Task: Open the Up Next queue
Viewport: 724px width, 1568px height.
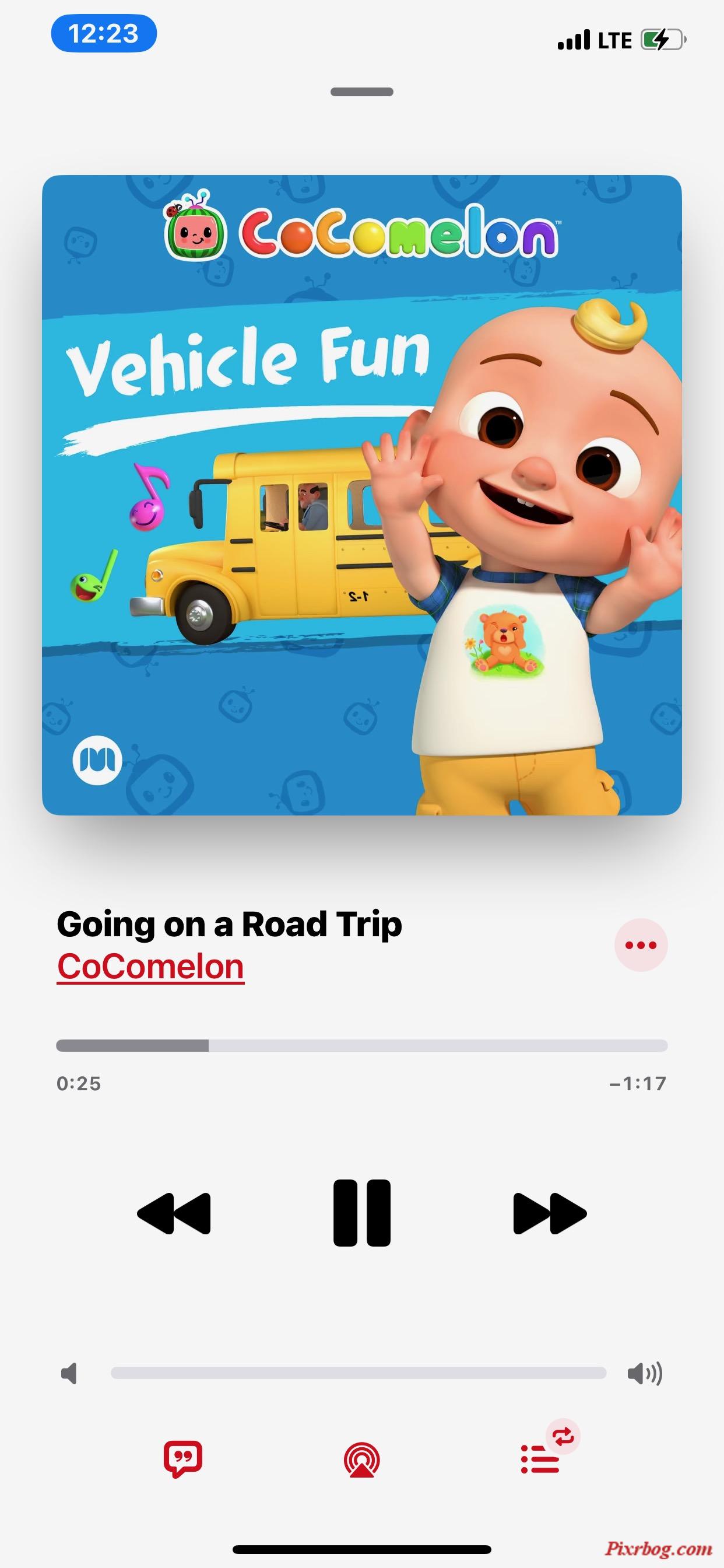Action: click(540, 1459)
